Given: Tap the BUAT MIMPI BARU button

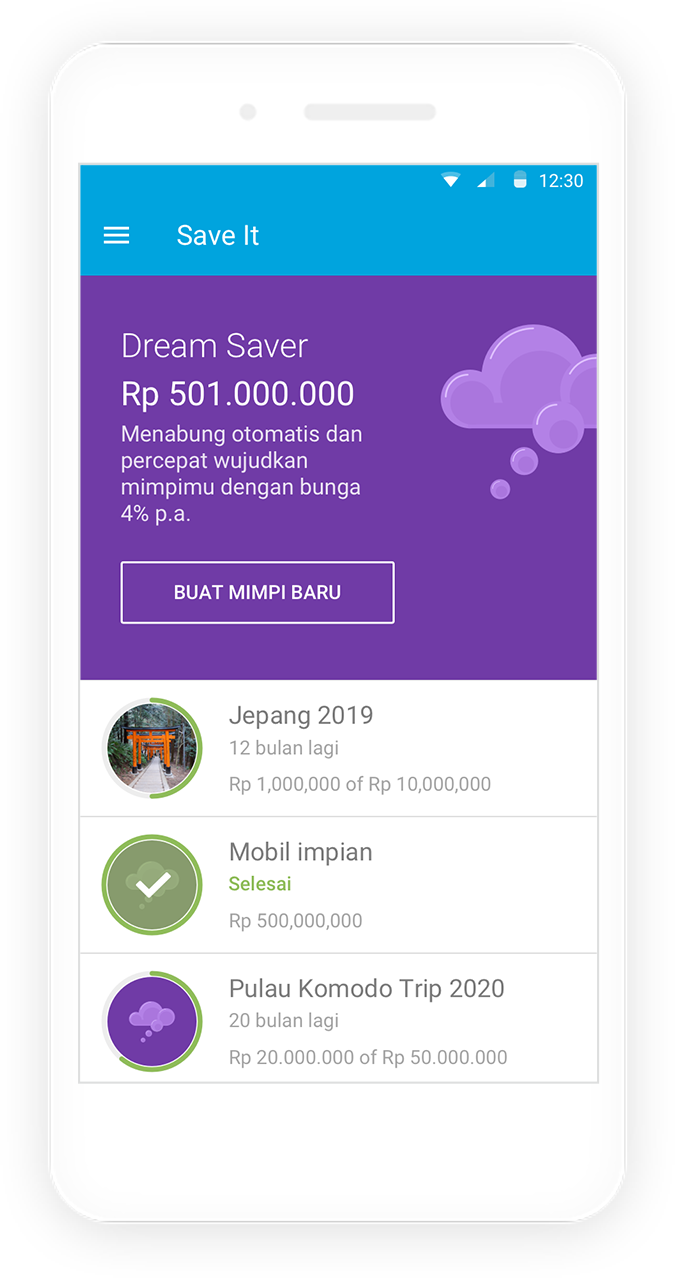Looking at the screenshot, I should coord(257,592).
